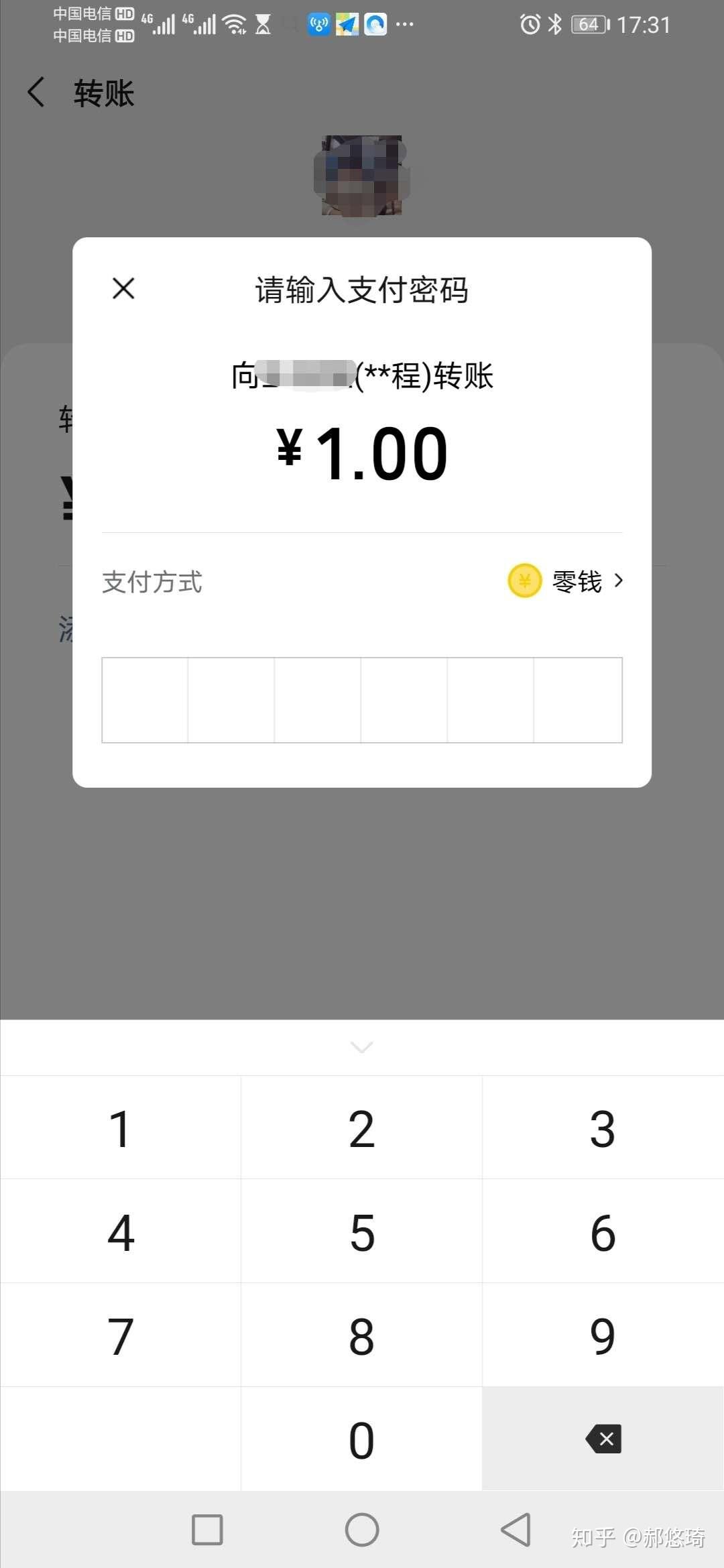
Task: Enter digit 8 on the keypad
Action: click(x=362, y=1336)
